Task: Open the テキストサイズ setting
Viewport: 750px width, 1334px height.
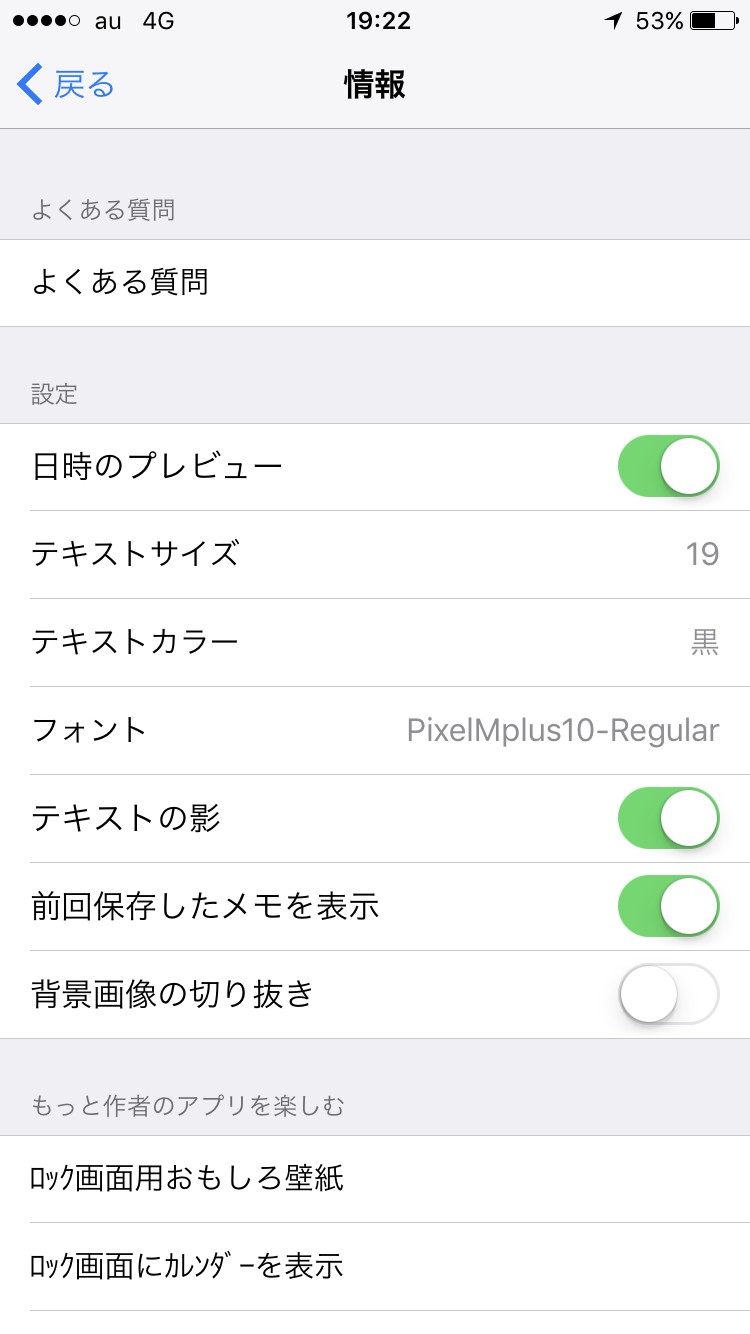Action: click(375, 554)
